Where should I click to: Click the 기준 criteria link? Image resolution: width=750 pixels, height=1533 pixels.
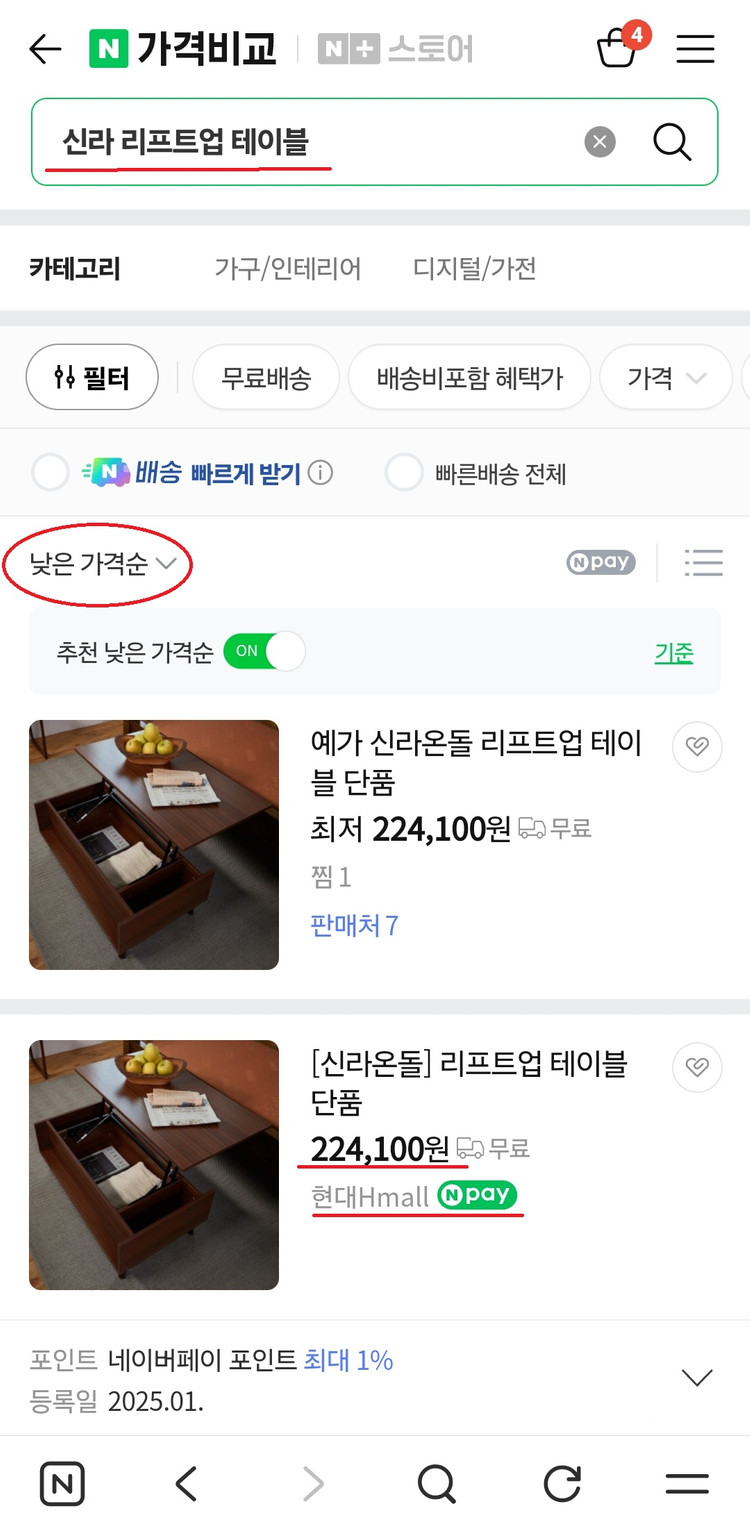[x=674, y=650]
